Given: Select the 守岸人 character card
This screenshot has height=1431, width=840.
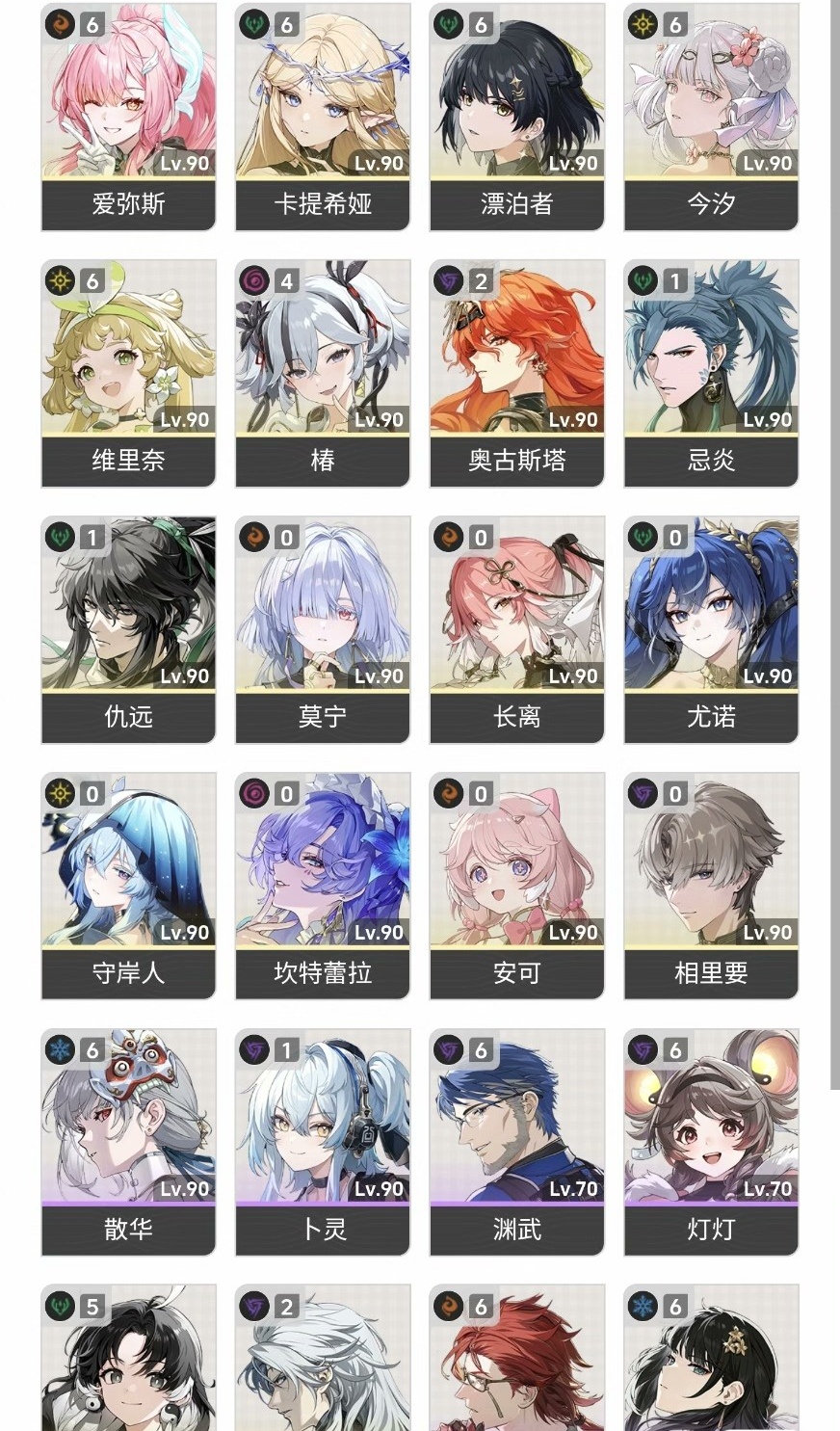Looking at the screenshot, I should pyautogui.click(x=128, y=885).
